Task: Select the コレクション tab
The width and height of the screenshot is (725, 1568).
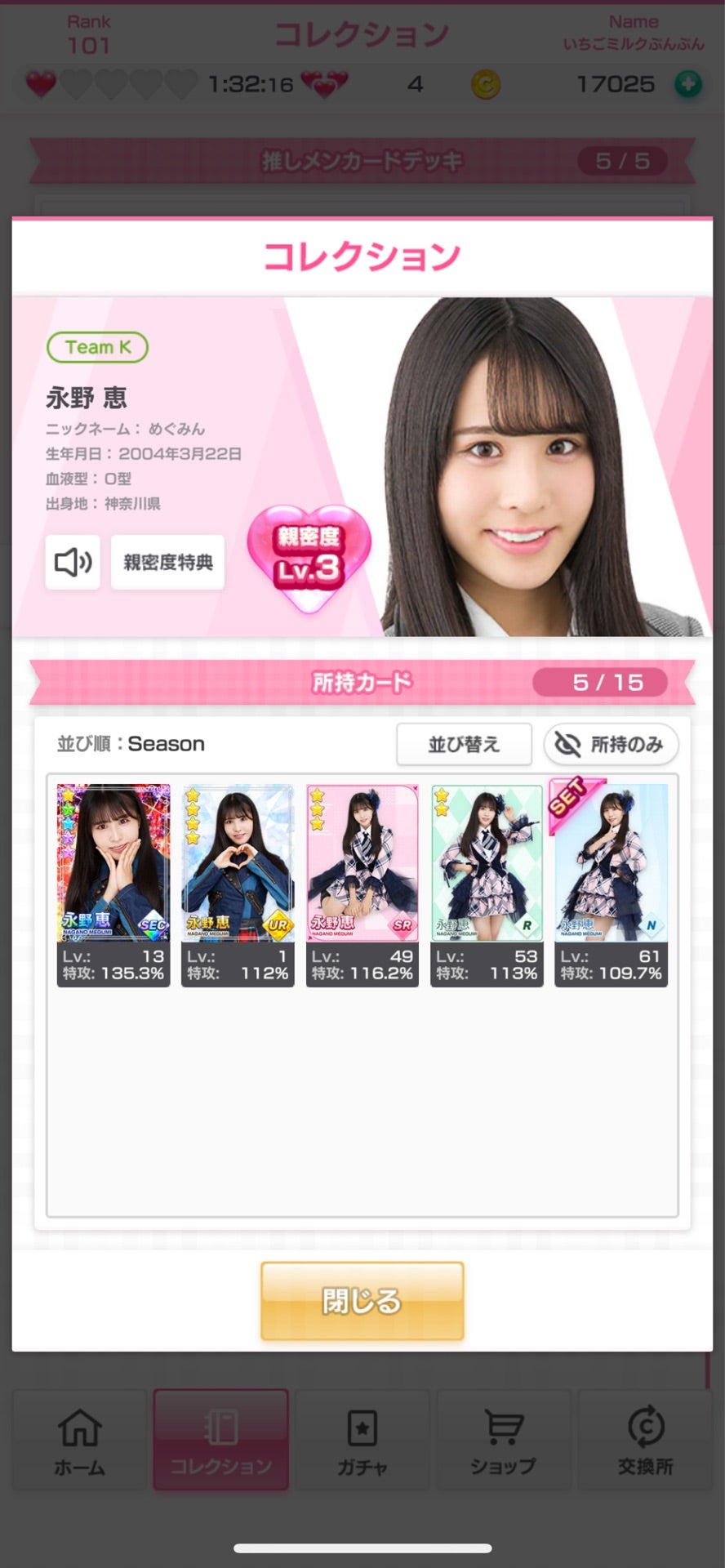Action: (x=220, y=1441)
